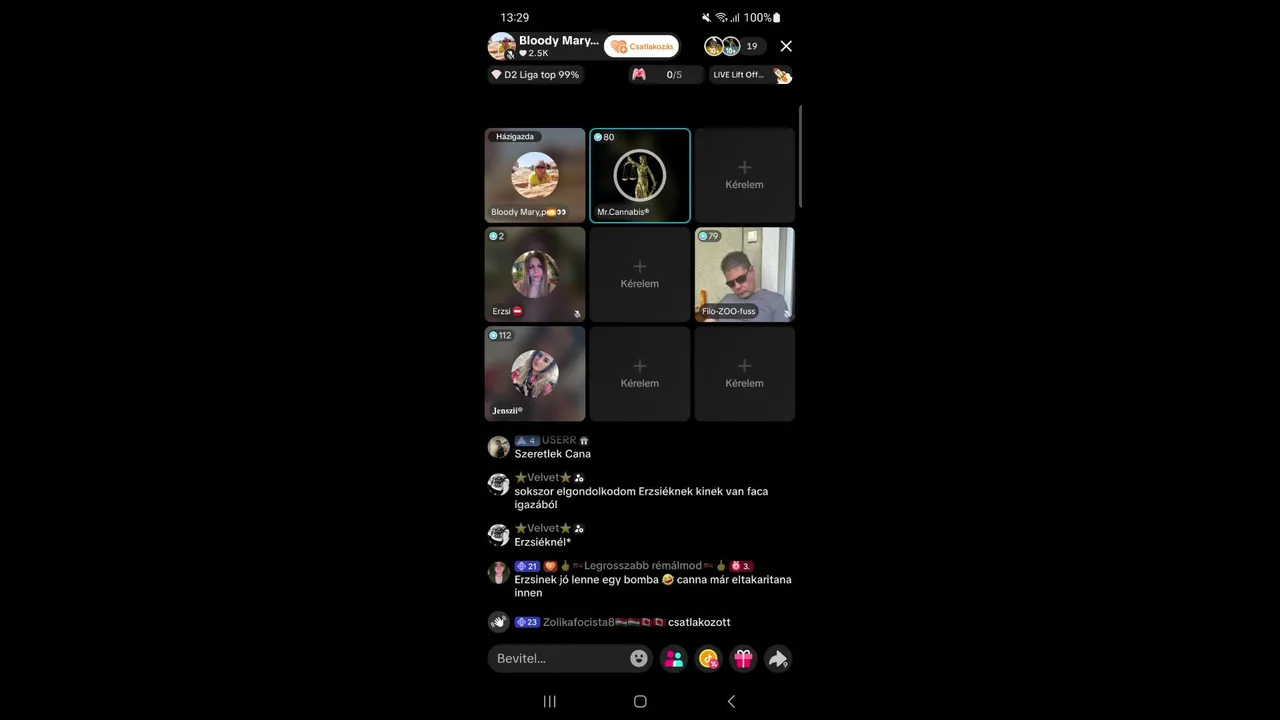Tap the Csatlakozás join button
1280x720 pixels.
point(642,46)
